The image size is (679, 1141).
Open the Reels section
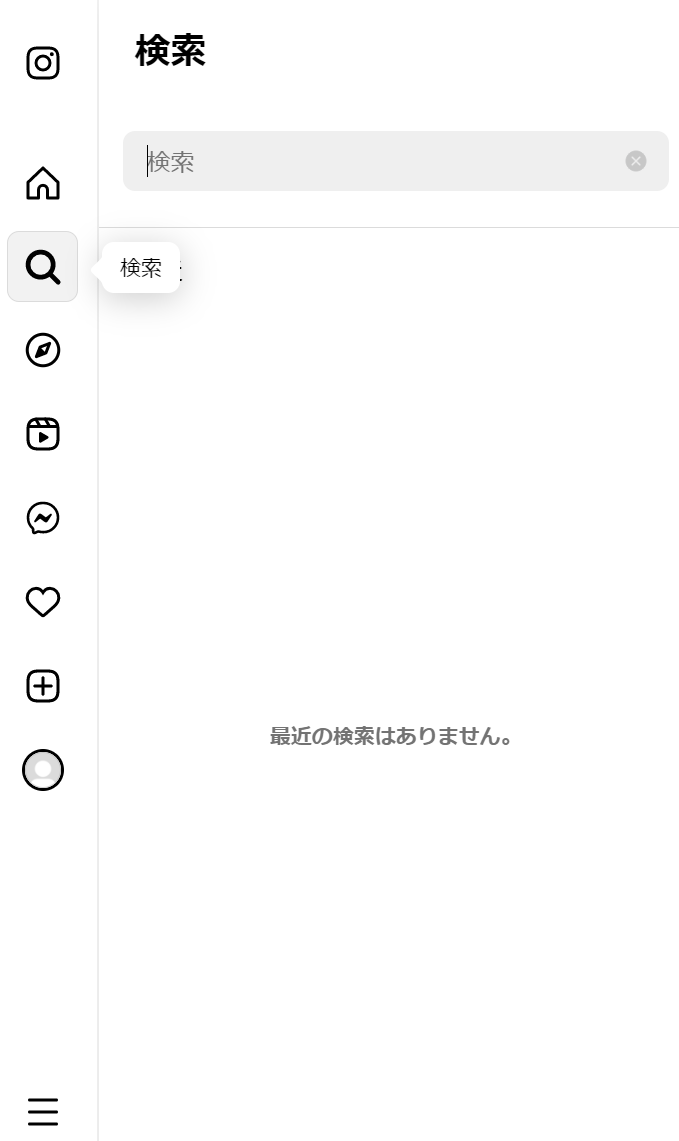click(43, 434)
